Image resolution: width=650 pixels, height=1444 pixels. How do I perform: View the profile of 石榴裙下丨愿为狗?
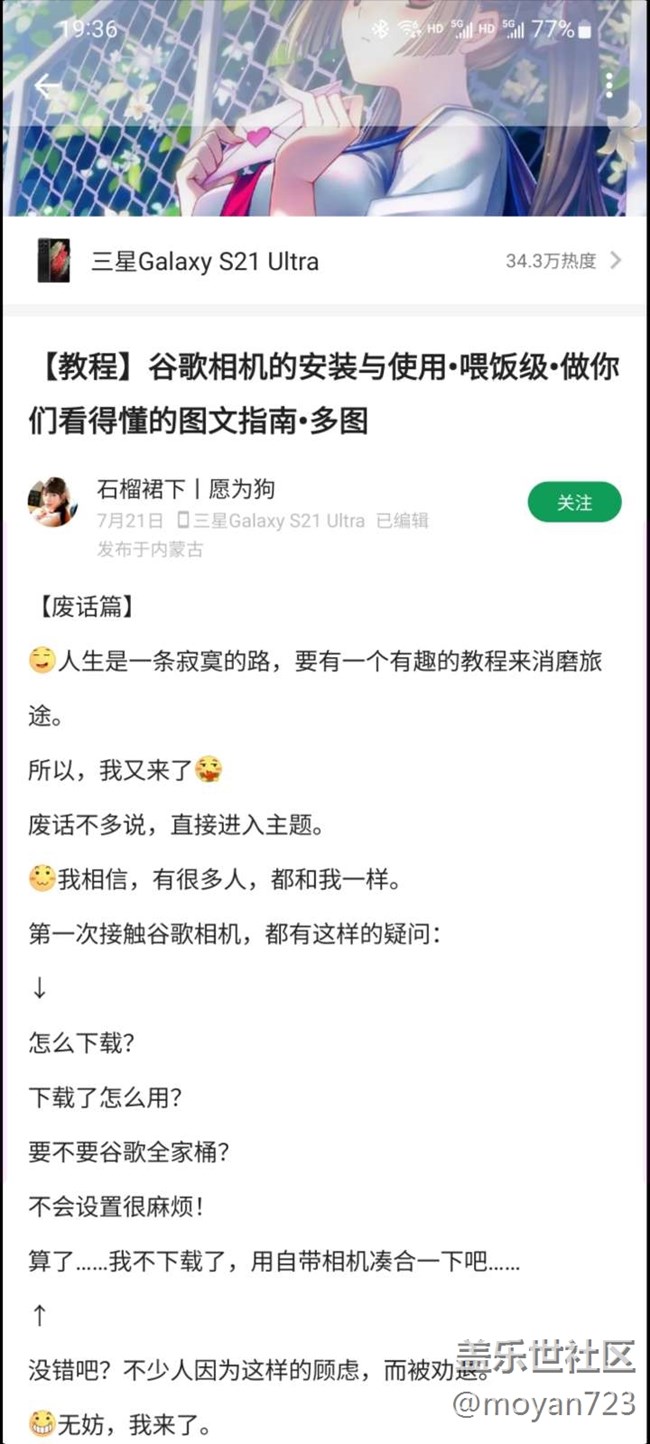pos(186,489)
